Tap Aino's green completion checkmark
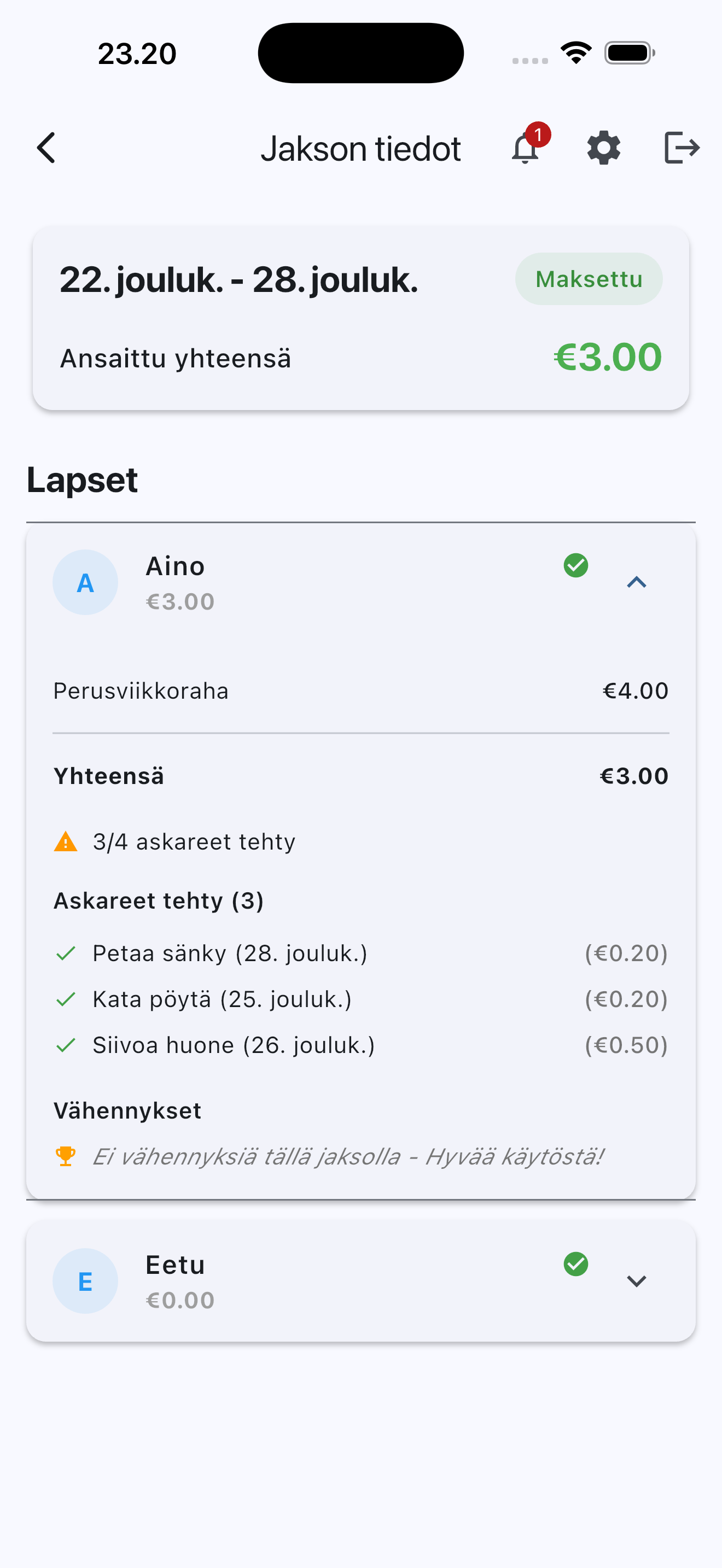 [x=575, y=566]
